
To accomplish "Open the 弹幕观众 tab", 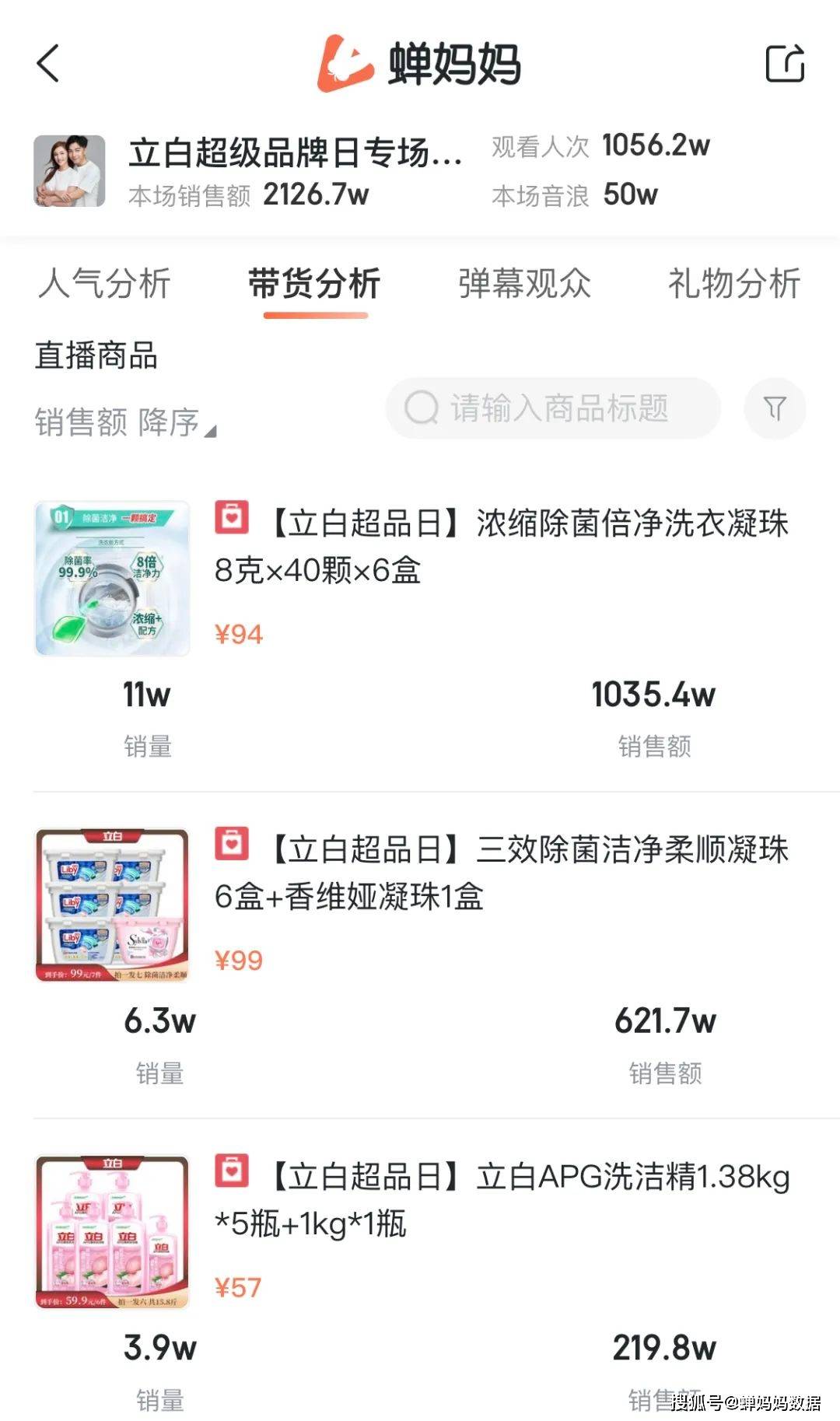I will [524, 283].
